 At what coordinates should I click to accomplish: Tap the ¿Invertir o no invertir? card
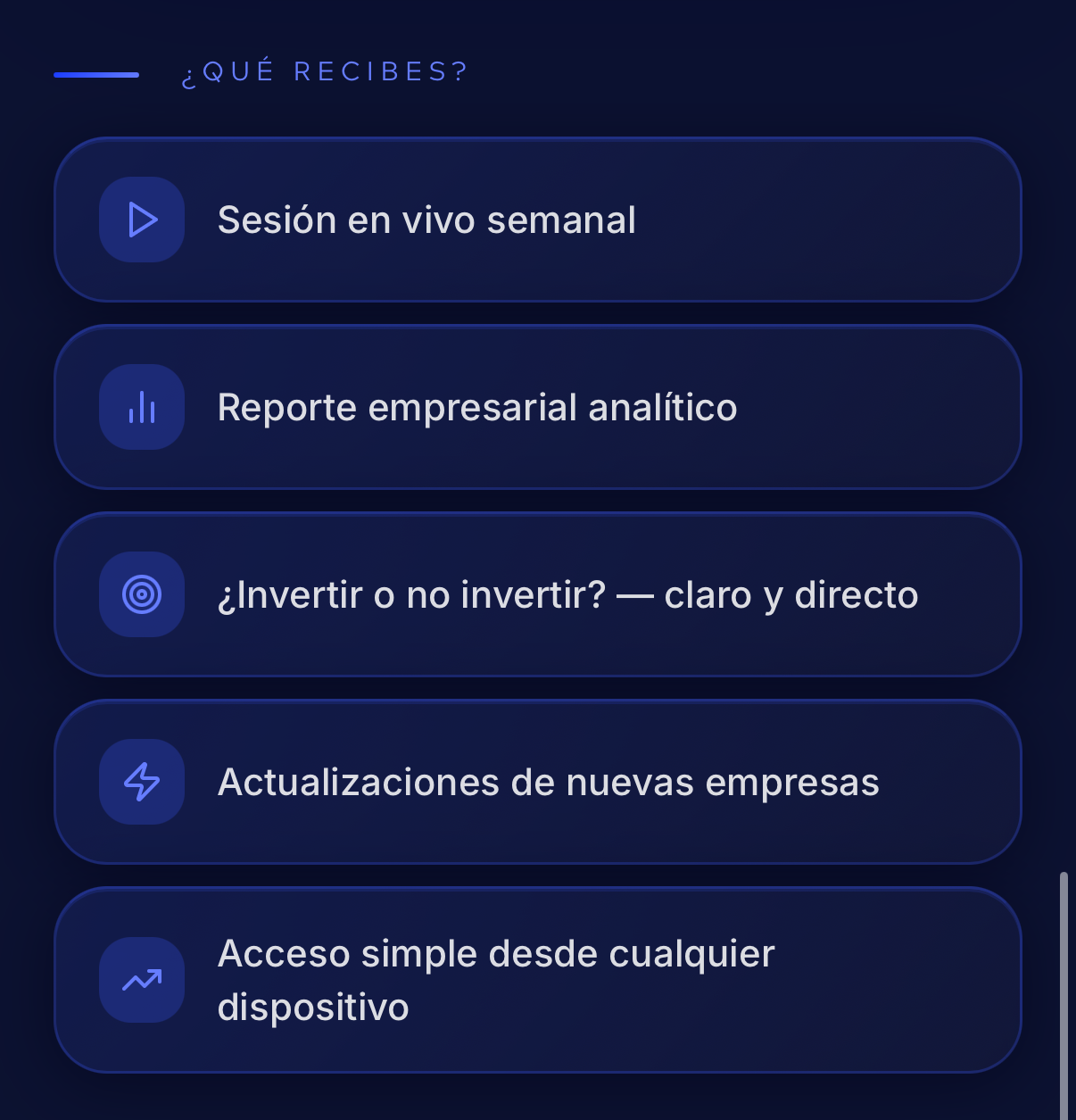click(537, 594)
